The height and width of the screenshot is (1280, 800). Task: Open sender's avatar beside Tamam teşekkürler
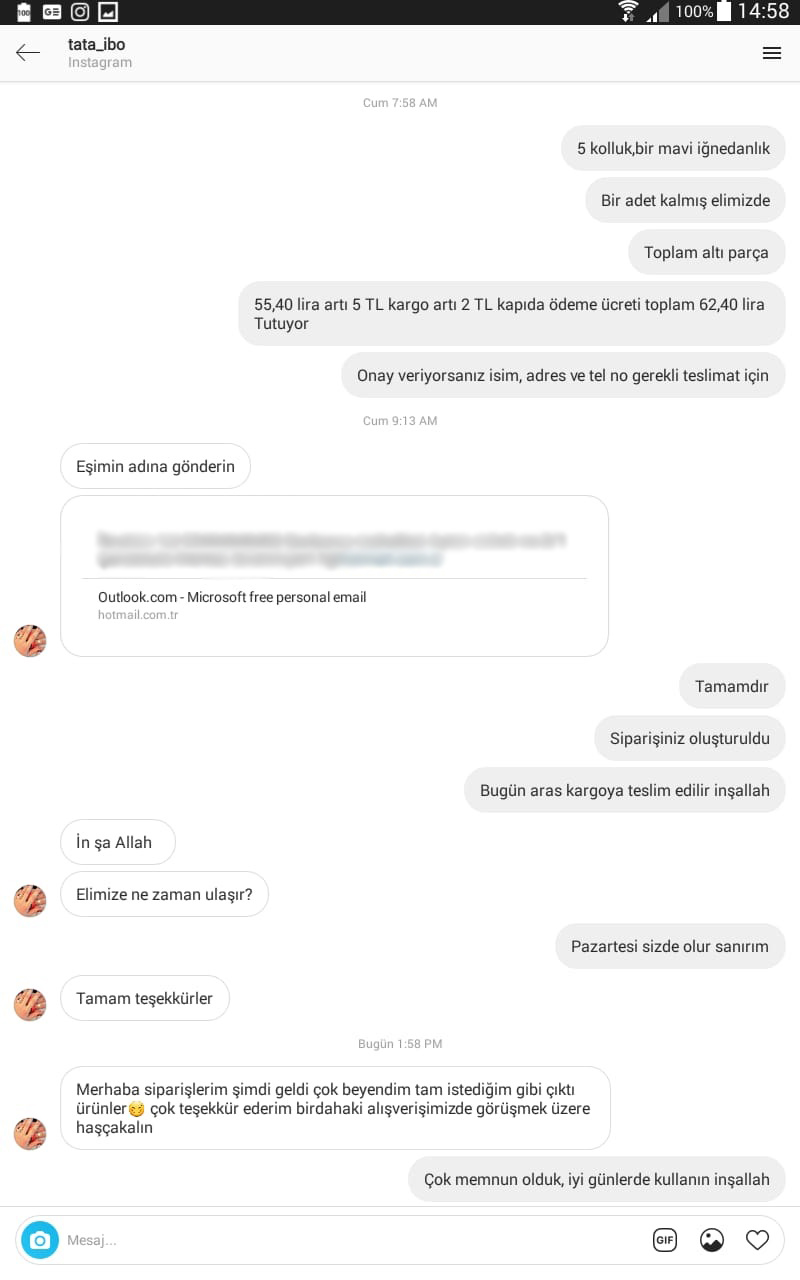pyautogui.click(x=30, y=1004)
